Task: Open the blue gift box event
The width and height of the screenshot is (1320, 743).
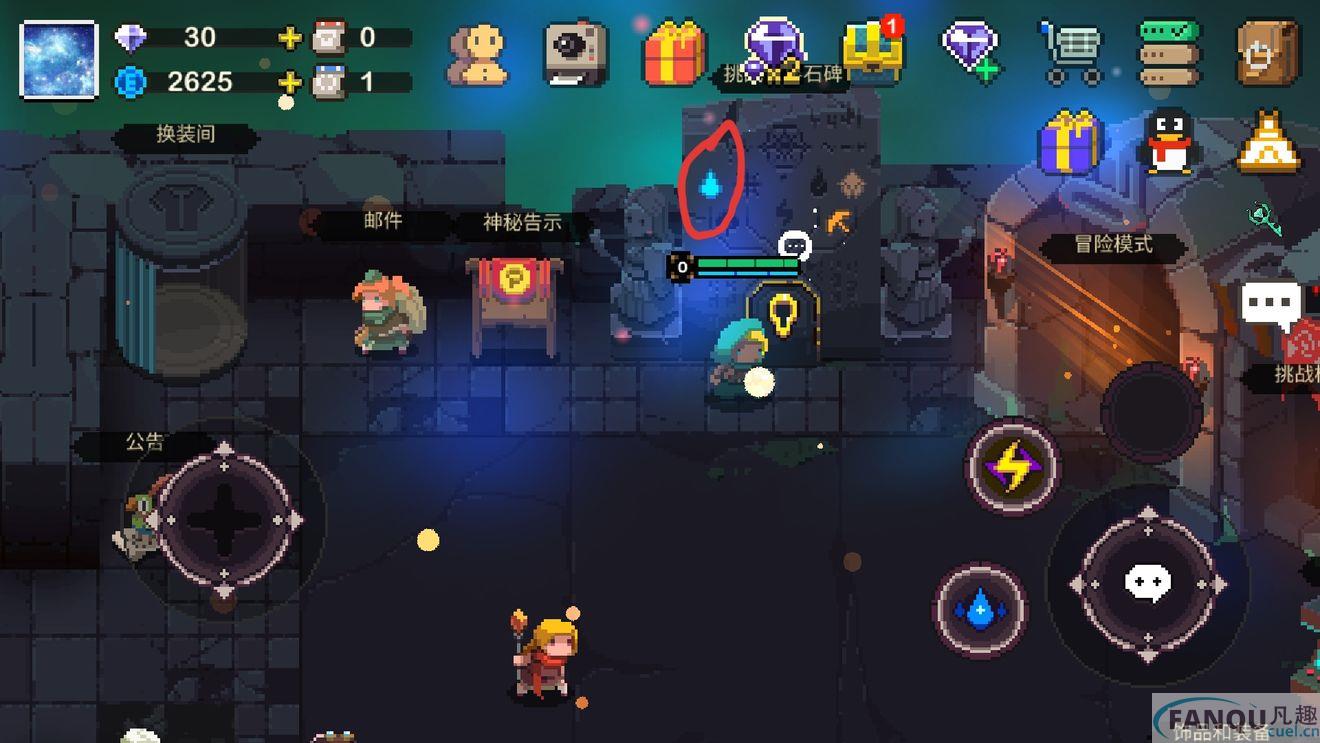Action: point(1070,143)
